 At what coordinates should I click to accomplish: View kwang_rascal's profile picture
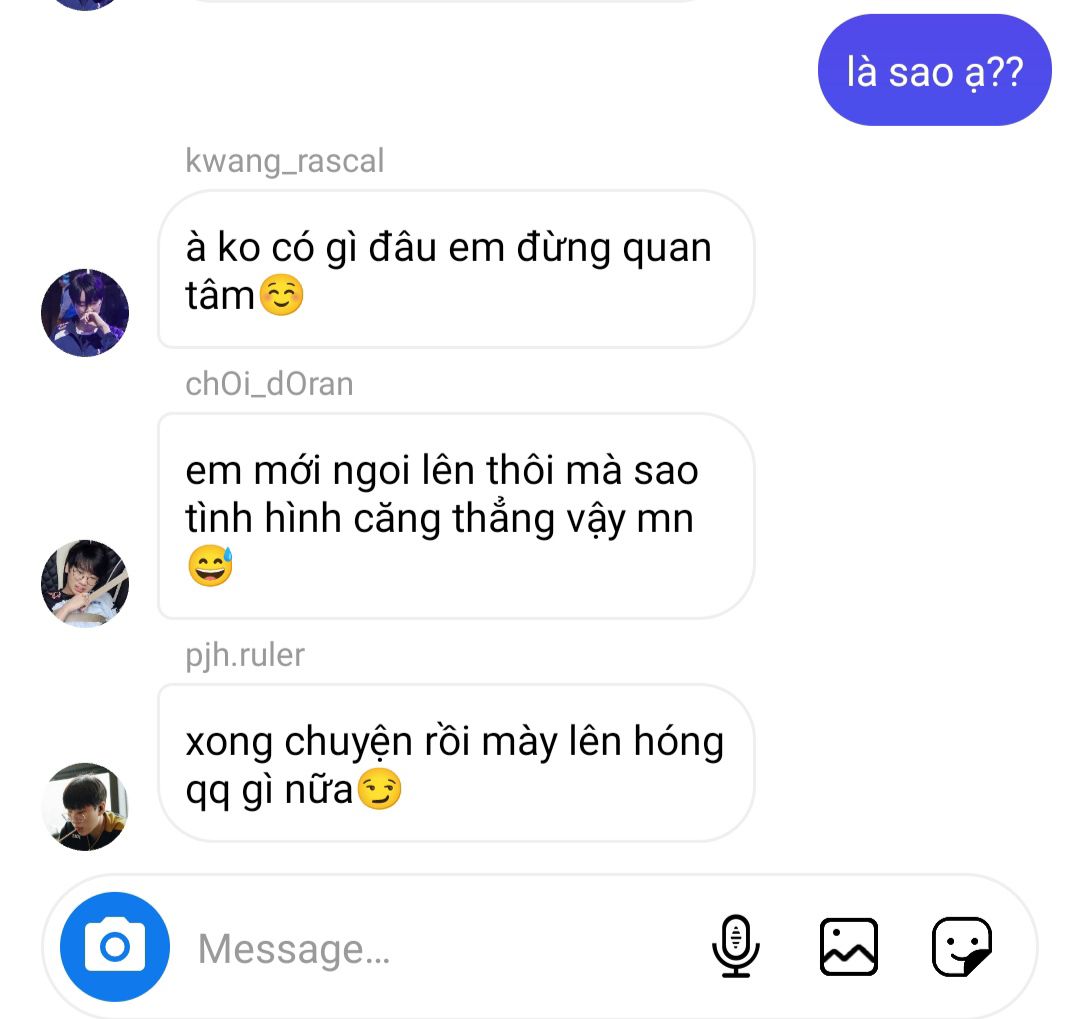pyautogui.click(x=85, y=312)
